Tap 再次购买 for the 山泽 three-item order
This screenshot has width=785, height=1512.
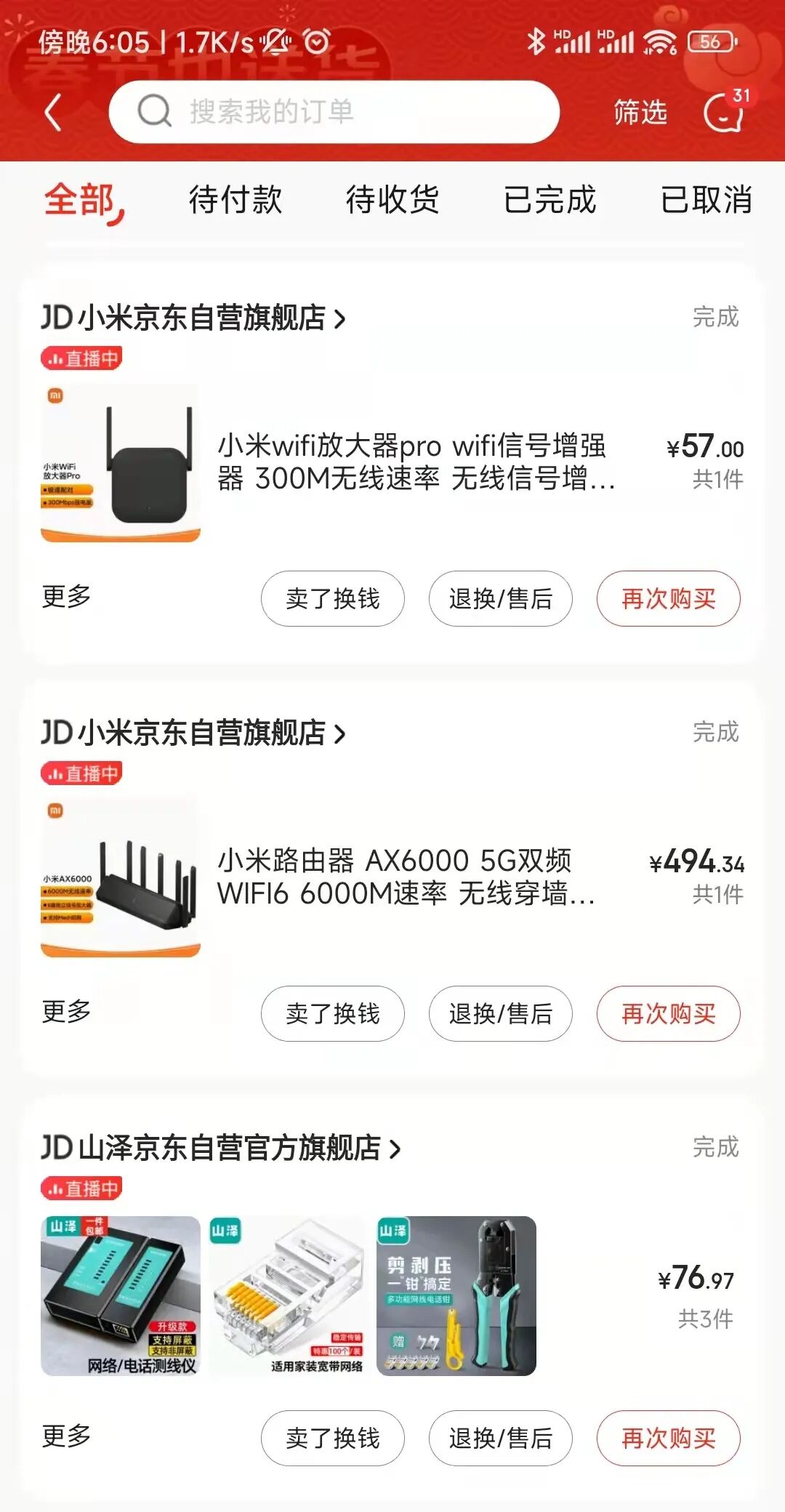pyautogui.click(x=668, y=1439)
